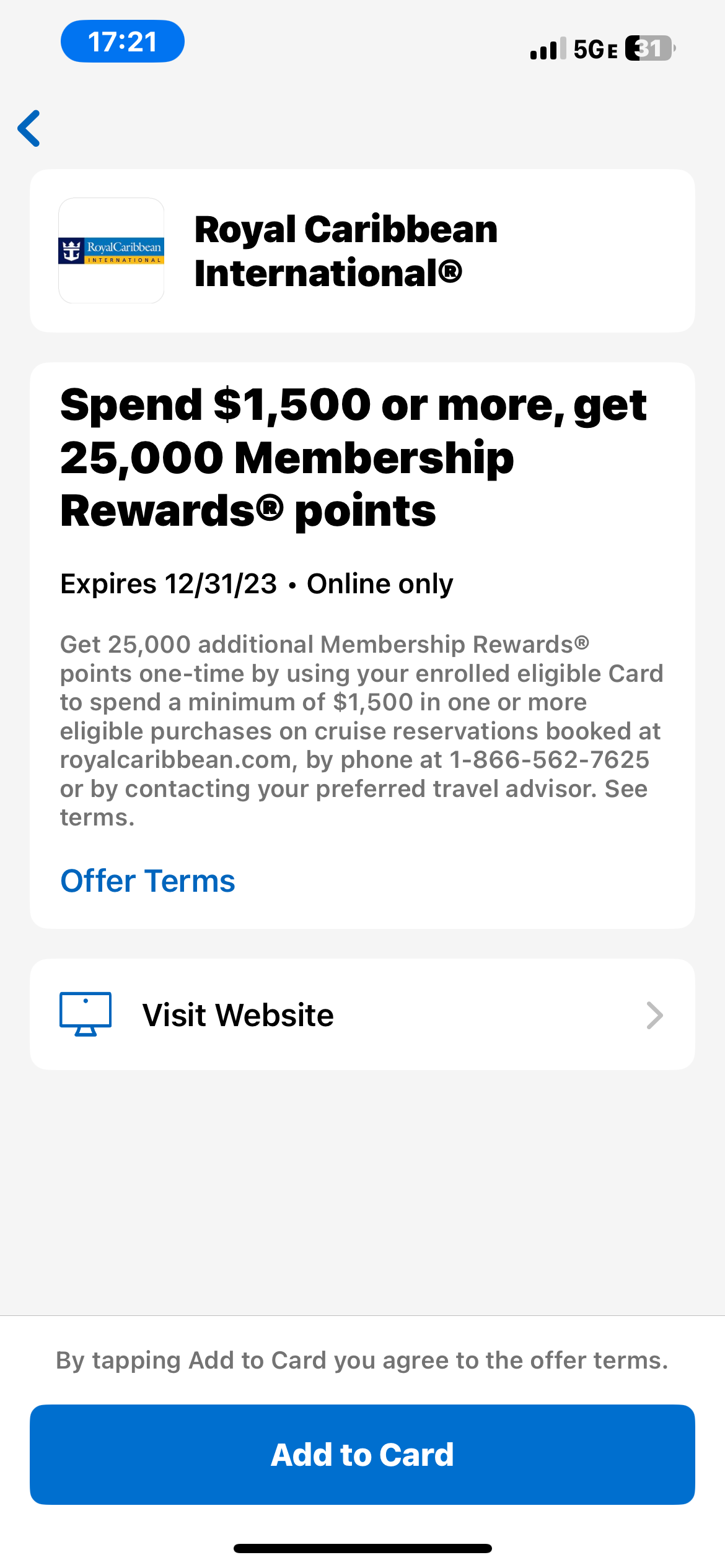Tap the Royal Caribbean International app logo
725x1568 pixels.
pyautogui.click(x=111, y=250)
